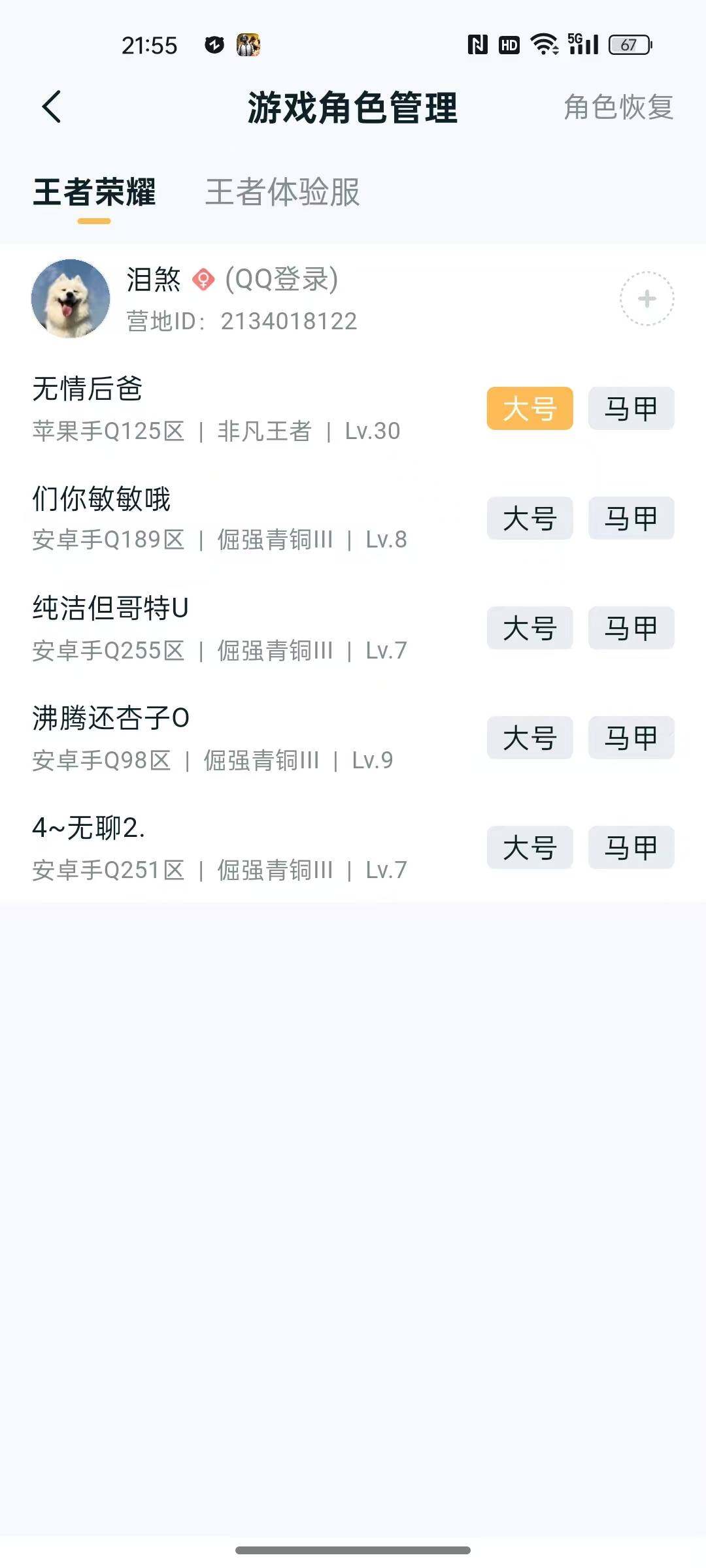Click the female gender icon beside 泪煞

204,280
